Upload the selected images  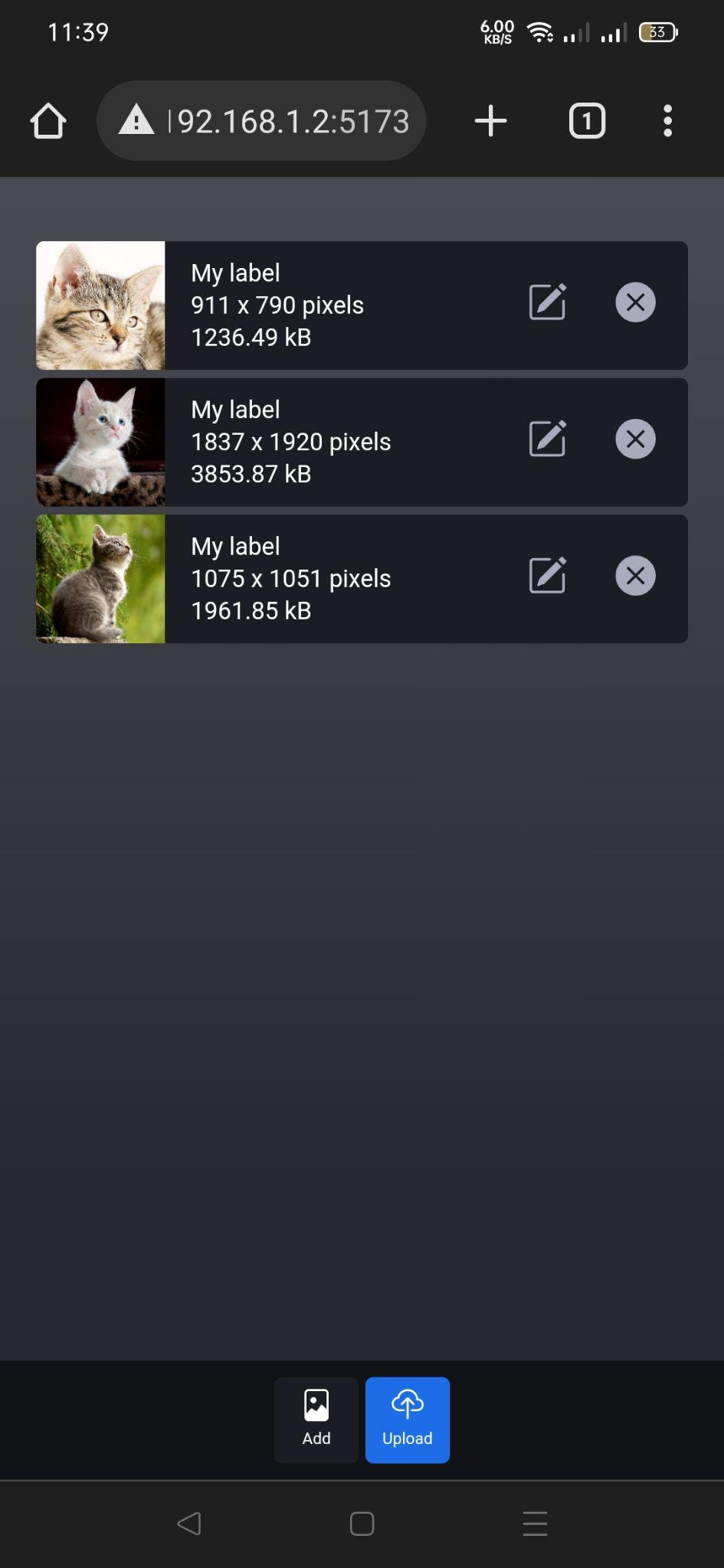point(407,1419)
